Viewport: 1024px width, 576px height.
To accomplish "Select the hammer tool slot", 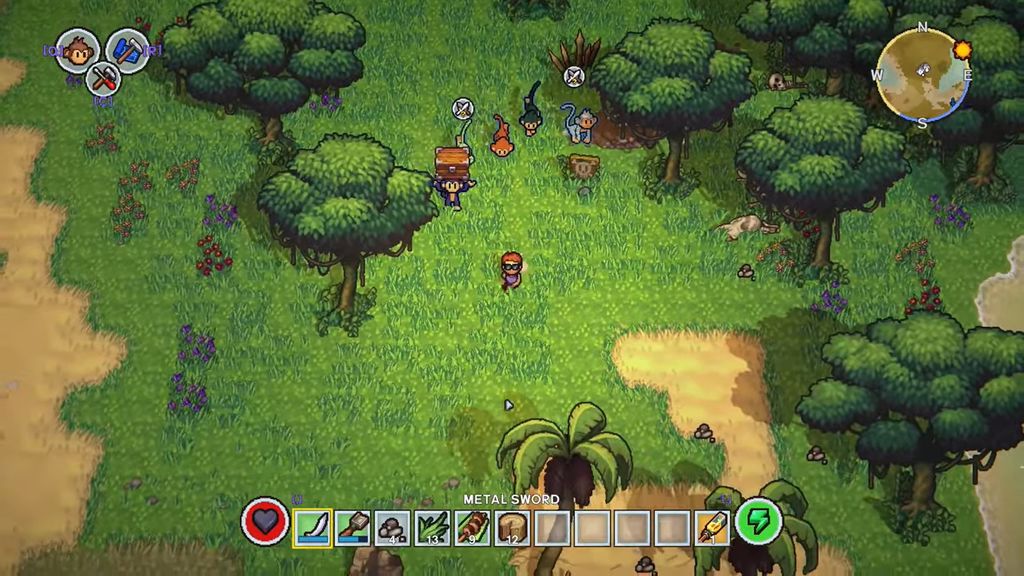I will pos(352,526).
